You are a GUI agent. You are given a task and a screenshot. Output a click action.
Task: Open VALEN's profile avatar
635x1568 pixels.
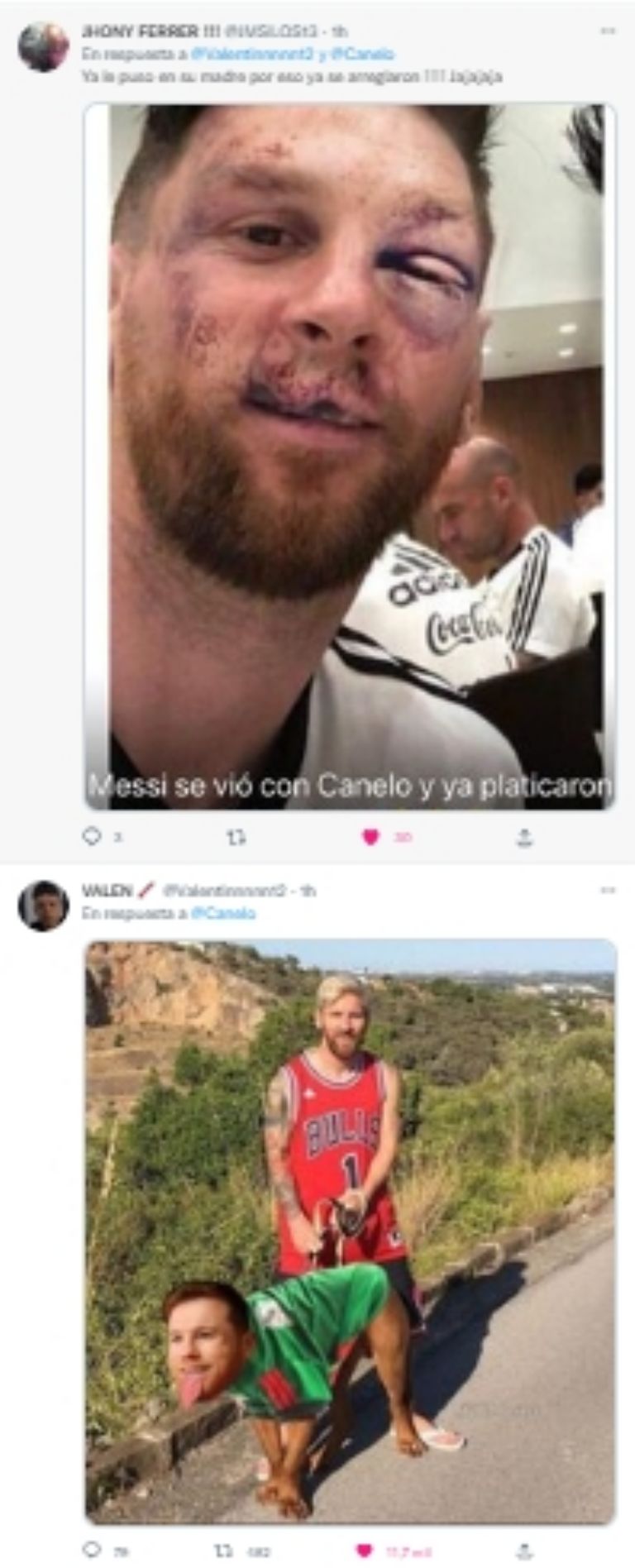42,906
